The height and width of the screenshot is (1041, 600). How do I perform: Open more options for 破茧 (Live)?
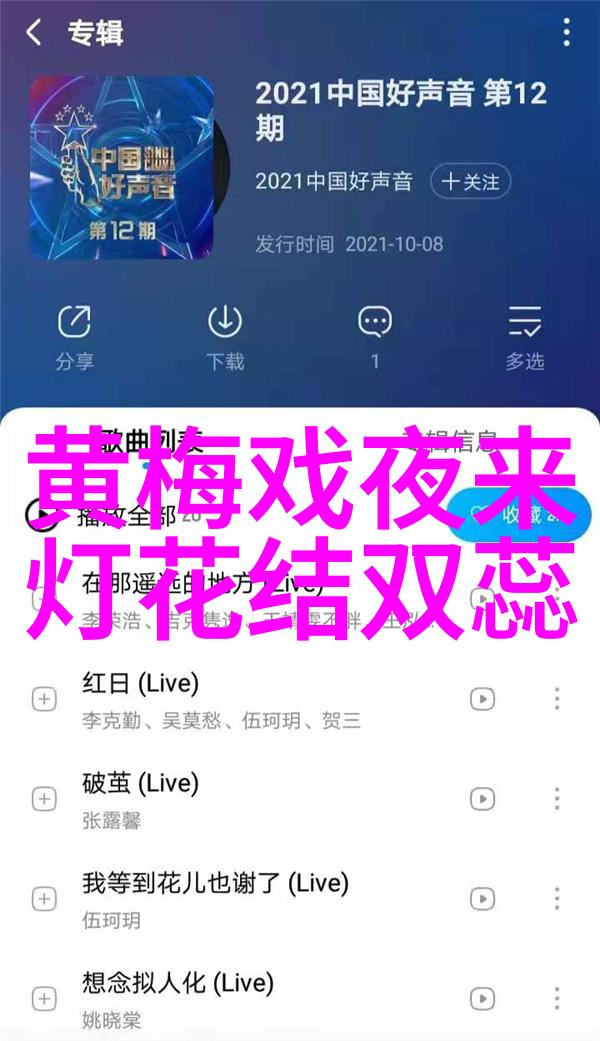click(557, 799)
